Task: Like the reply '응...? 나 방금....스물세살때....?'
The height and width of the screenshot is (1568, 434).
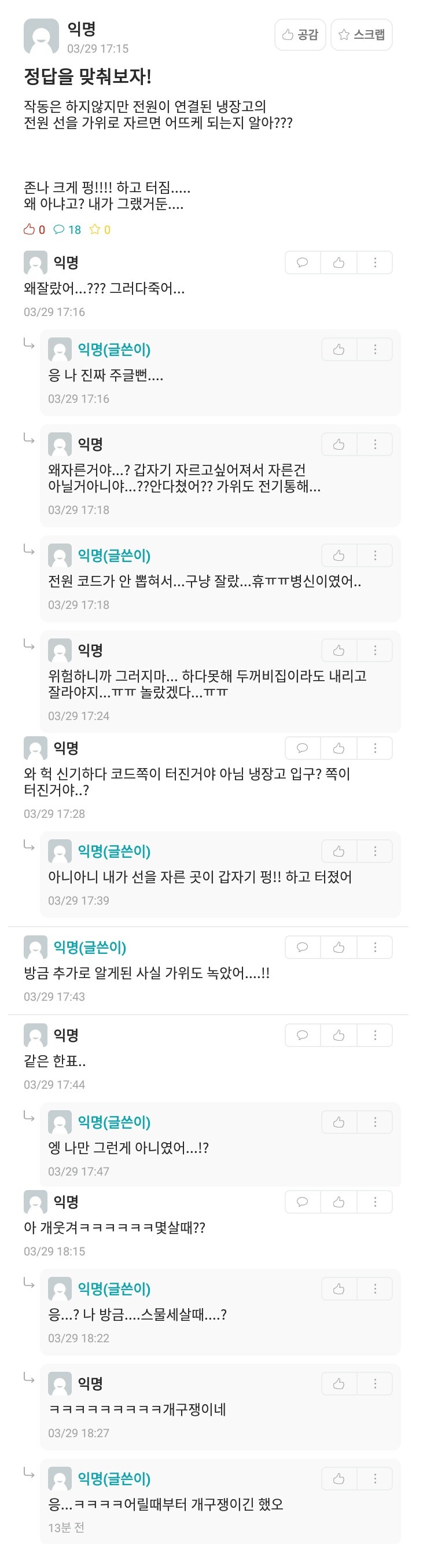Action: click(339, 1288)
